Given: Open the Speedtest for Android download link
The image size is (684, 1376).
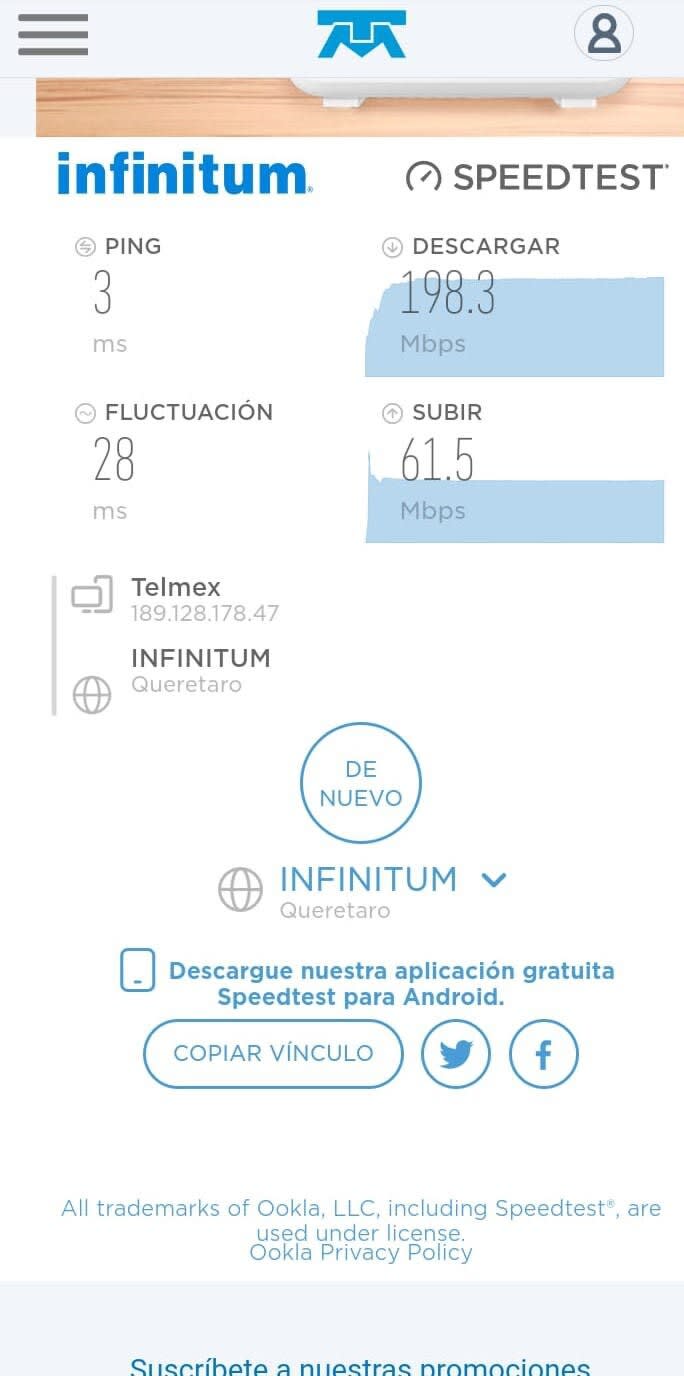Looking at the screenshot, I should [390, 983].
